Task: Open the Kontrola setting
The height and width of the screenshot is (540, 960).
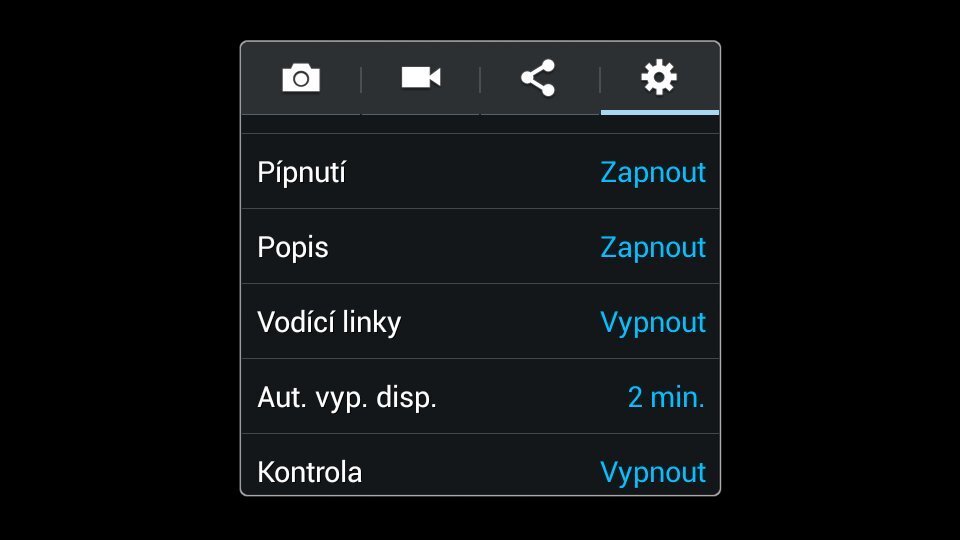Action: pyautogui.click(x=480, y=470)
